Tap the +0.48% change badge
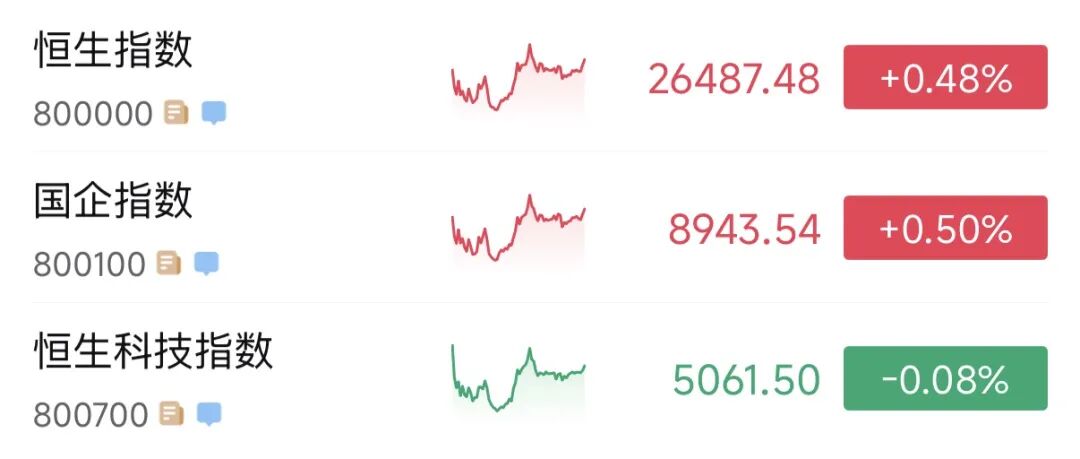Image resolution: width=1080 pixels, height=459 pixels. [x=945, y=78]
